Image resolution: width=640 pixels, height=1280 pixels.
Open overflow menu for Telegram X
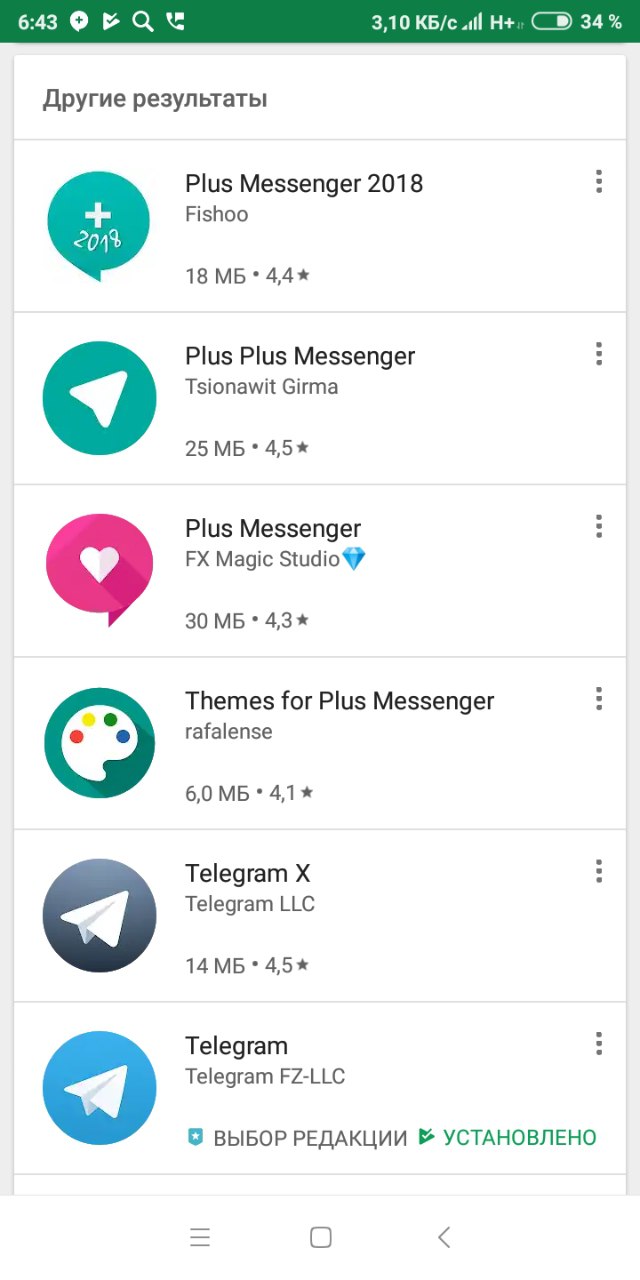pyautogui.click(x=598, y=871)
